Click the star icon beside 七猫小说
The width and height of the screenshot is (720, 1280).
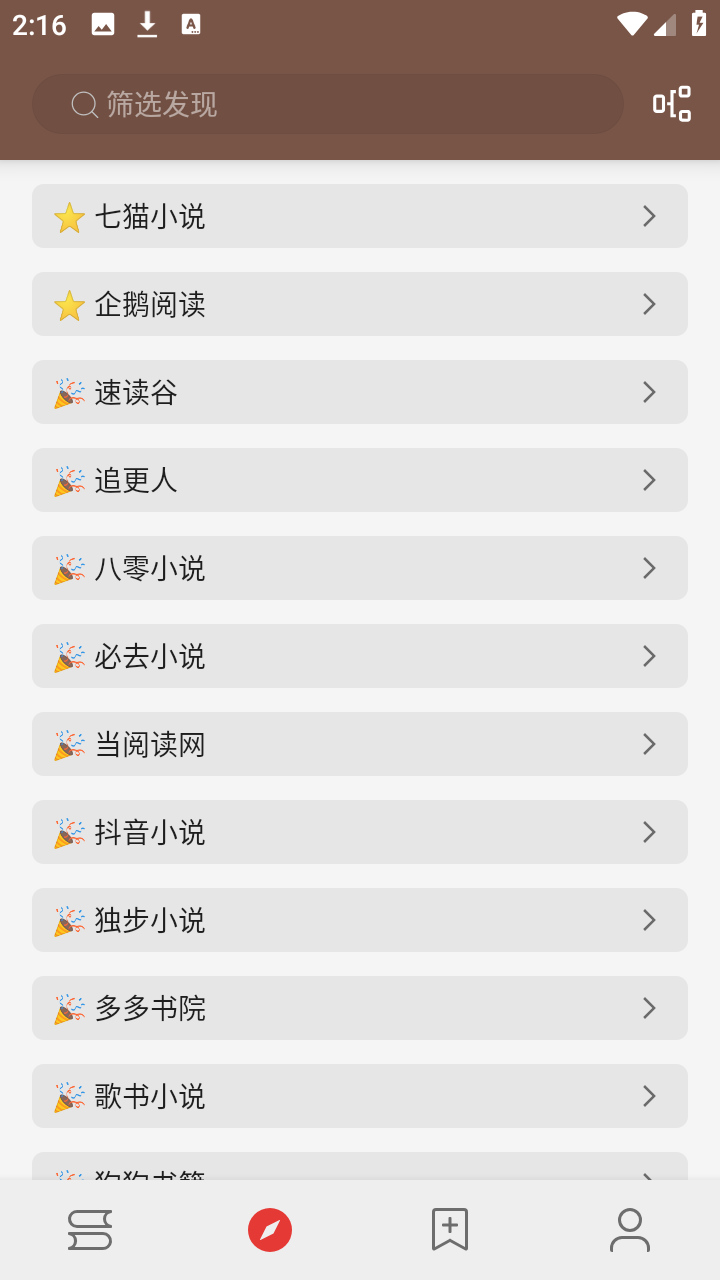[68, 216]
